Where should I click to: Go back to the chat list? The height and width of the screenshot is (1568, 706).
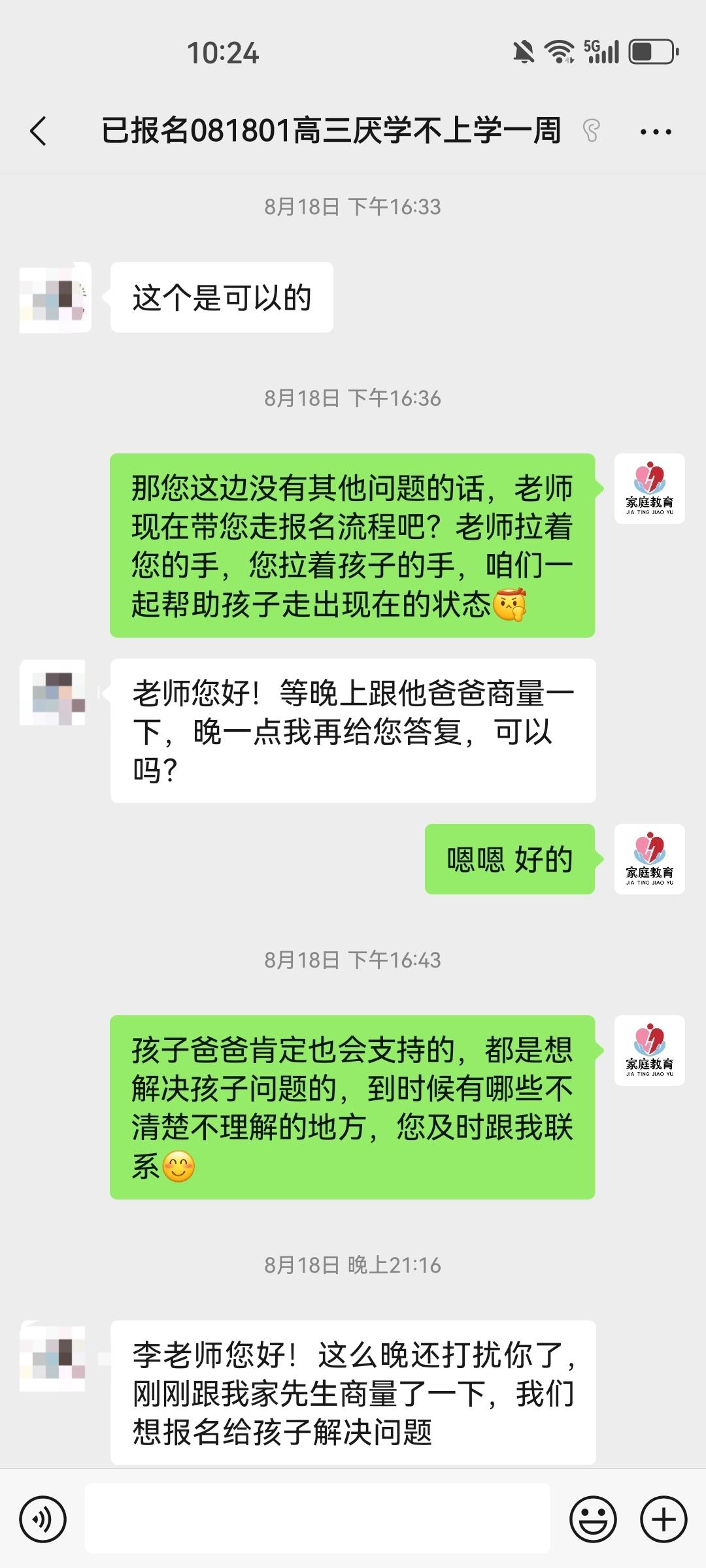click(x=39, y=131)
